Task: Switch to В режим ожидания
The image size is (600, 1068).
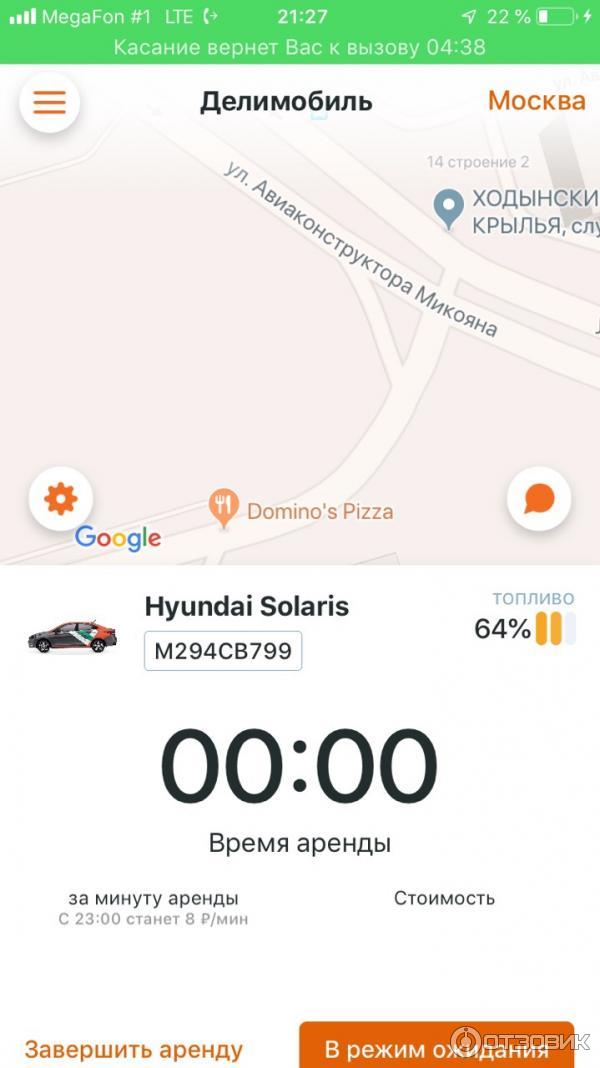Action: pos(436,1048)
